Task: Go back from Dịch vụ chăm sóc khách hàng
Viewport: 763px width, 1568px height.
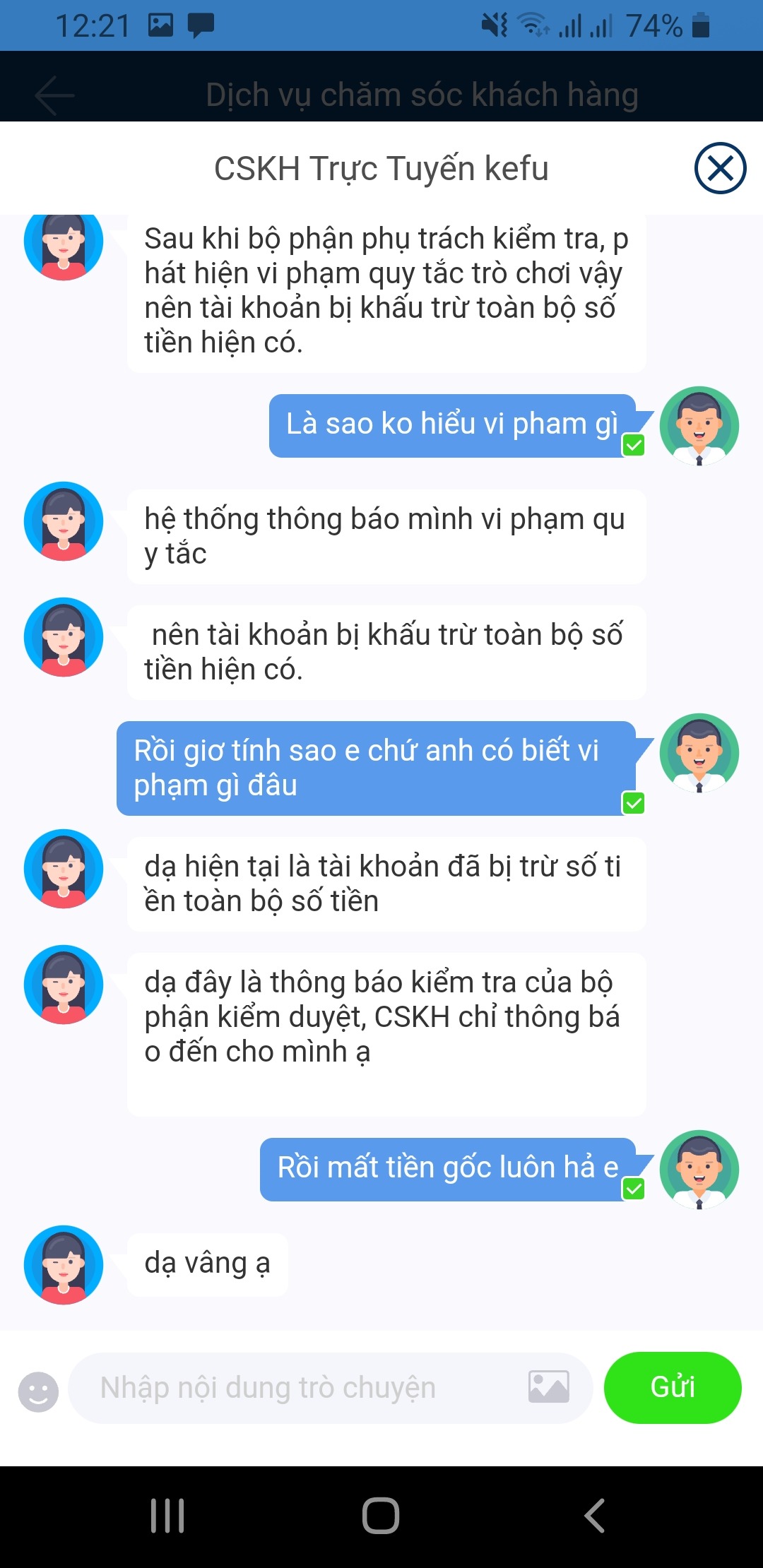Action: [x=54, y=95]
